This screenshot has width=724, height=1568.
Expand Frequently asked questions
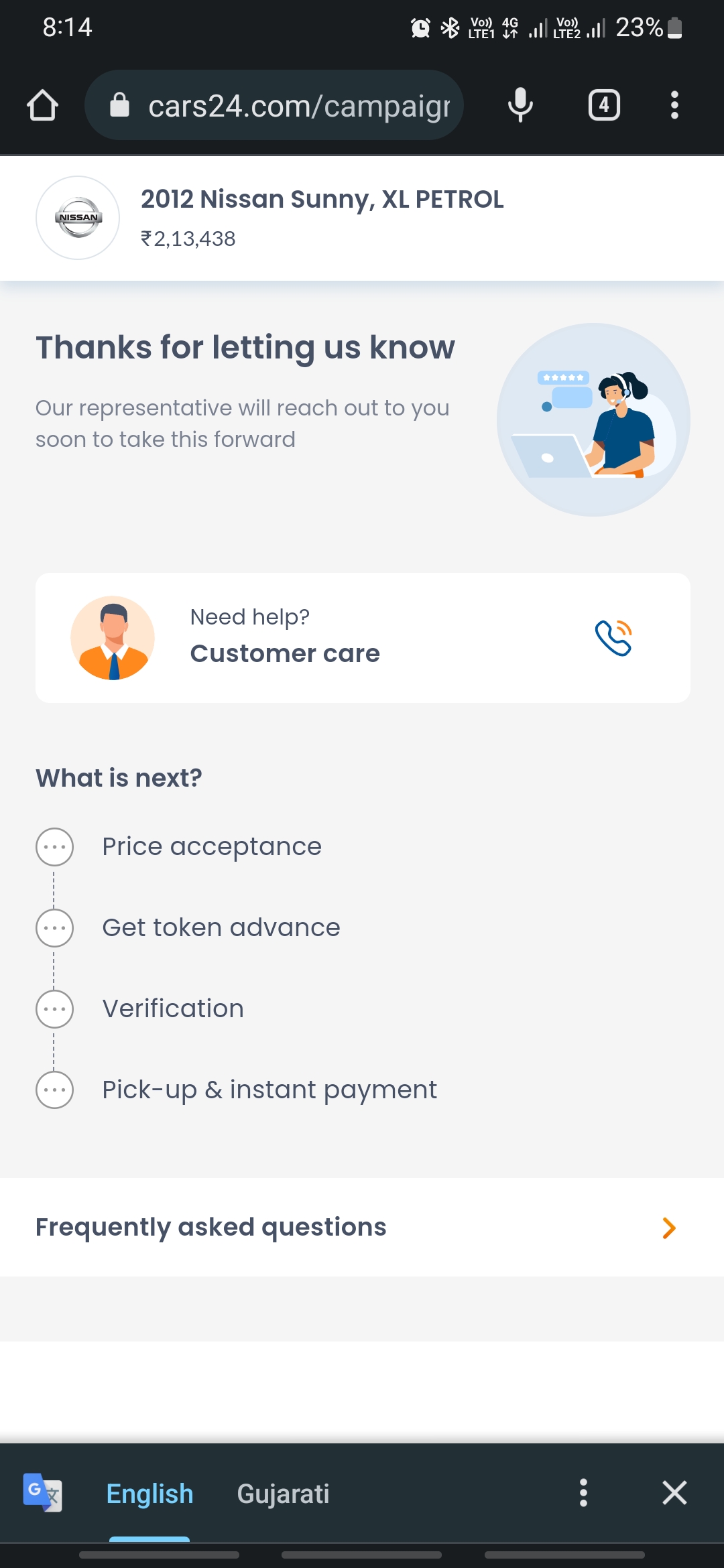[x=668, y=1228]
